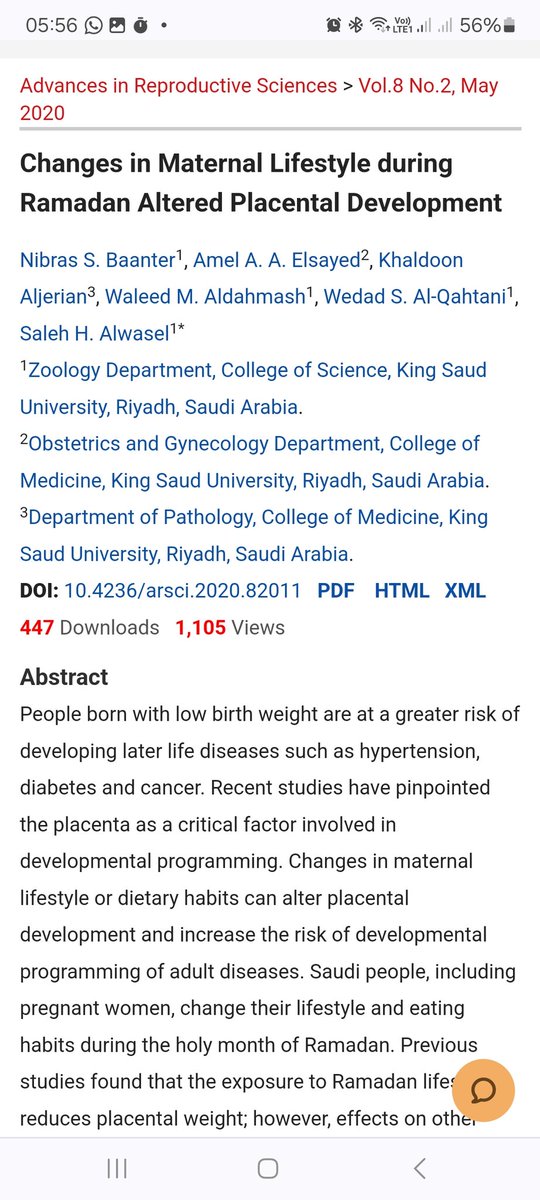Screen dimensions: 540x1200
Task: Open the Advances in Reproductive Sciences journal link
Action: [x=178, y=85]
